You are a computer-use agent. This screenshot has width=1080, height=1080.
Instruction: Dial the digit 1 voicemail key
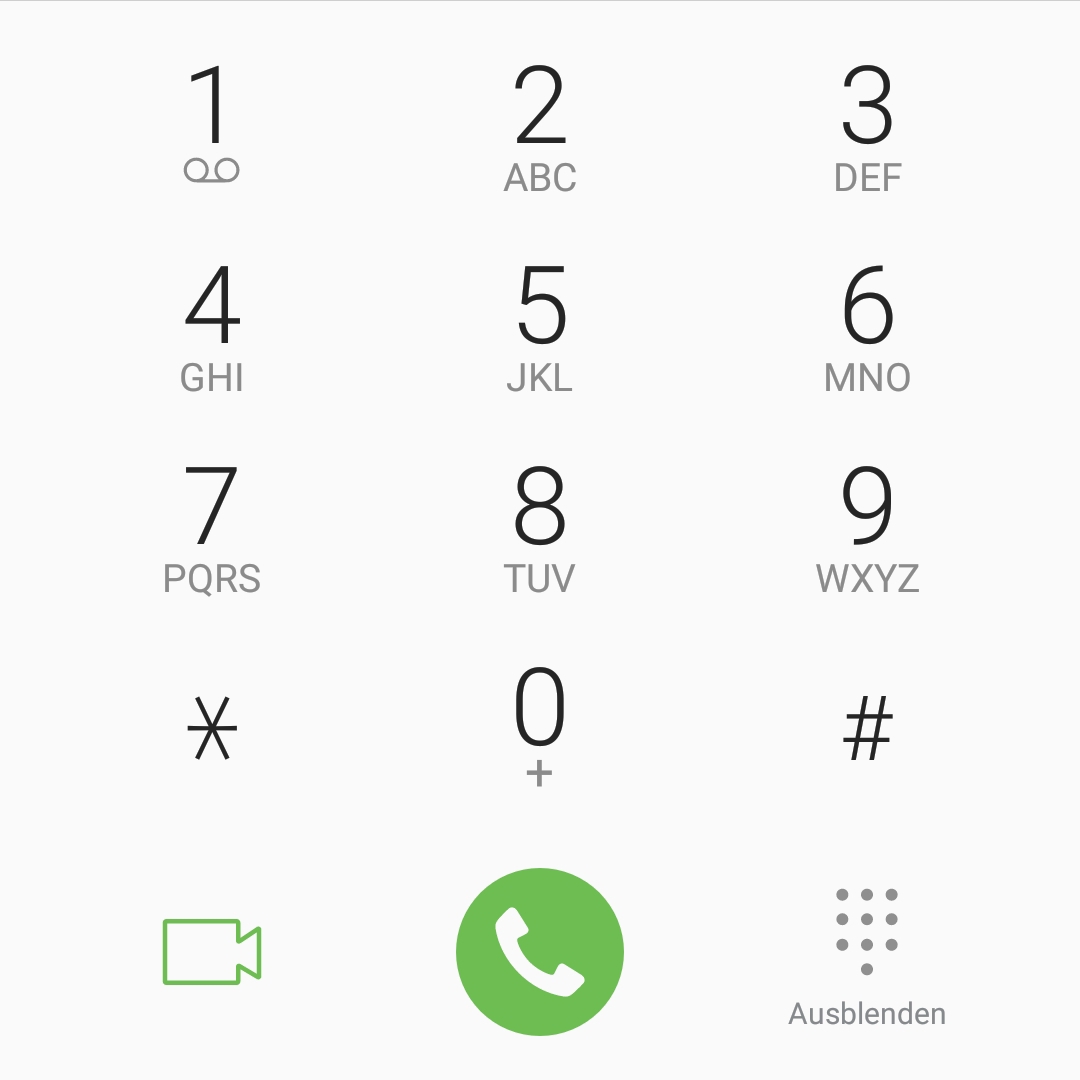(212, 125)
